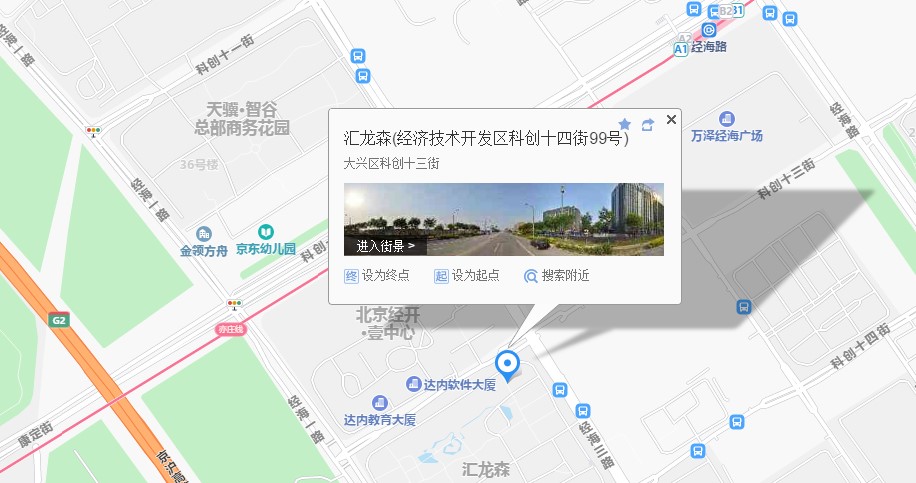Close the 汇龙森 info popup
The image size is (916, 483).
coord(671,119)
